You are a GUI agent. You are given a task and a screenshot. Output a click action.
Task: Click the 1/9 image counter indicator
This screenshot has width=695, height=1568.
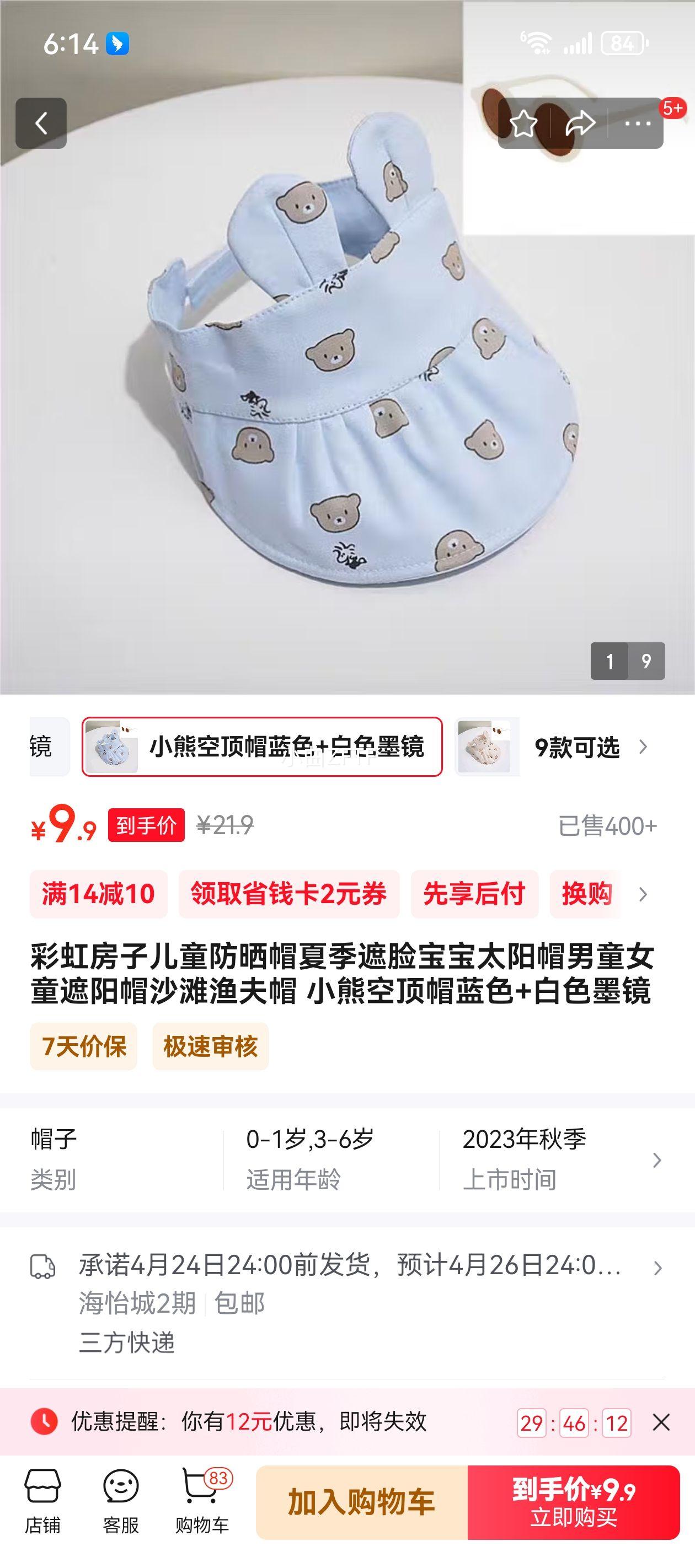pyautogui.click(x=628, y=661)
